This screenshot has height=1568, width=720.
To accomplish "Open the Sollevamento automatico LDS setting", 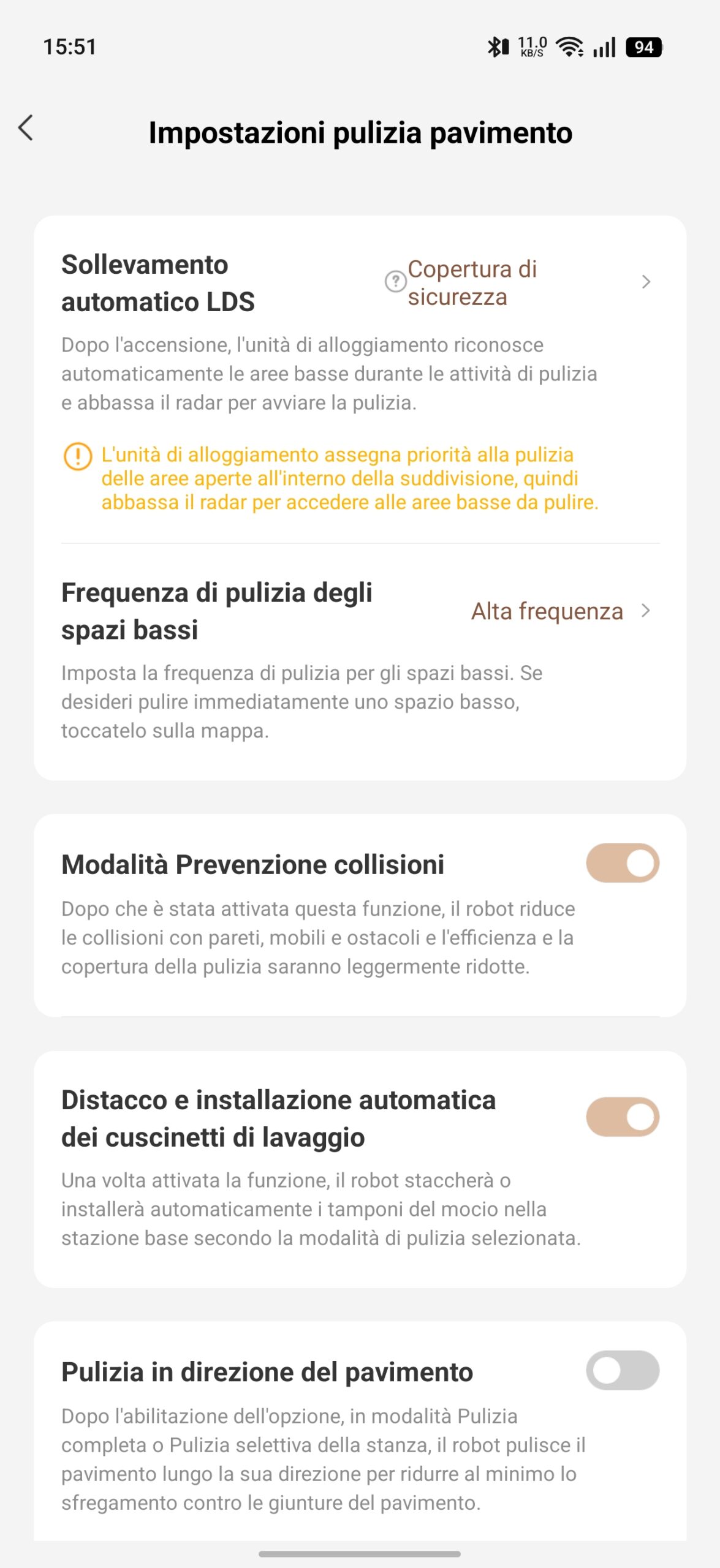I will [x=360, y=283].
